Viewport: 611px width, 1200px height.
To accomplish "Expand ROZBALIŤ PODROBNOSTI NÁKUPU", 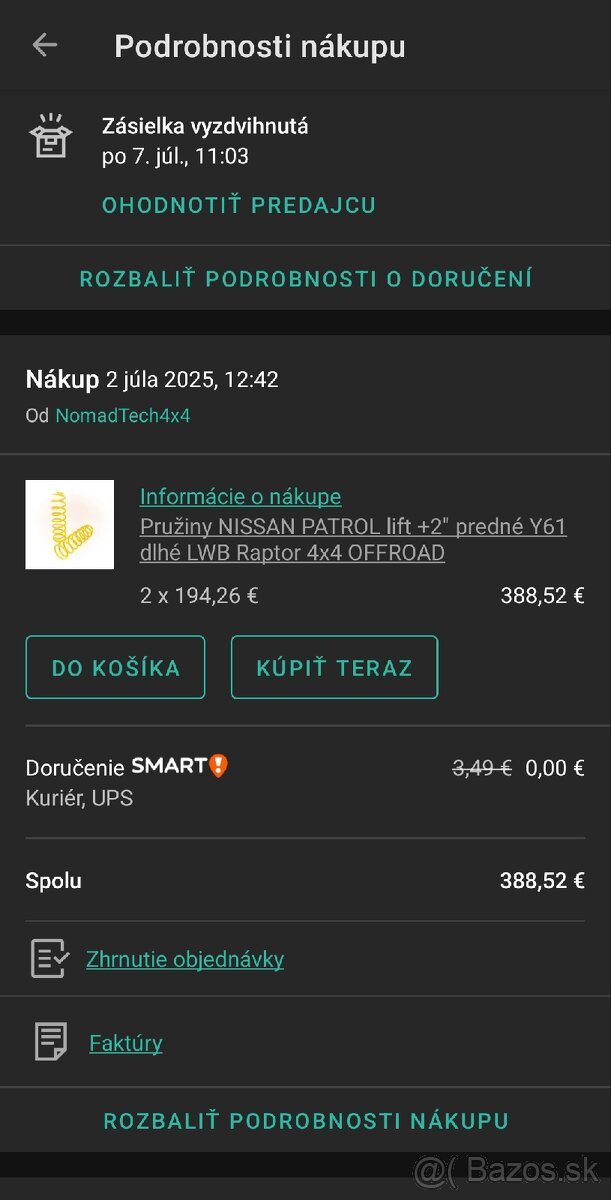I will pyautogui.click(x=305, y=1121).
